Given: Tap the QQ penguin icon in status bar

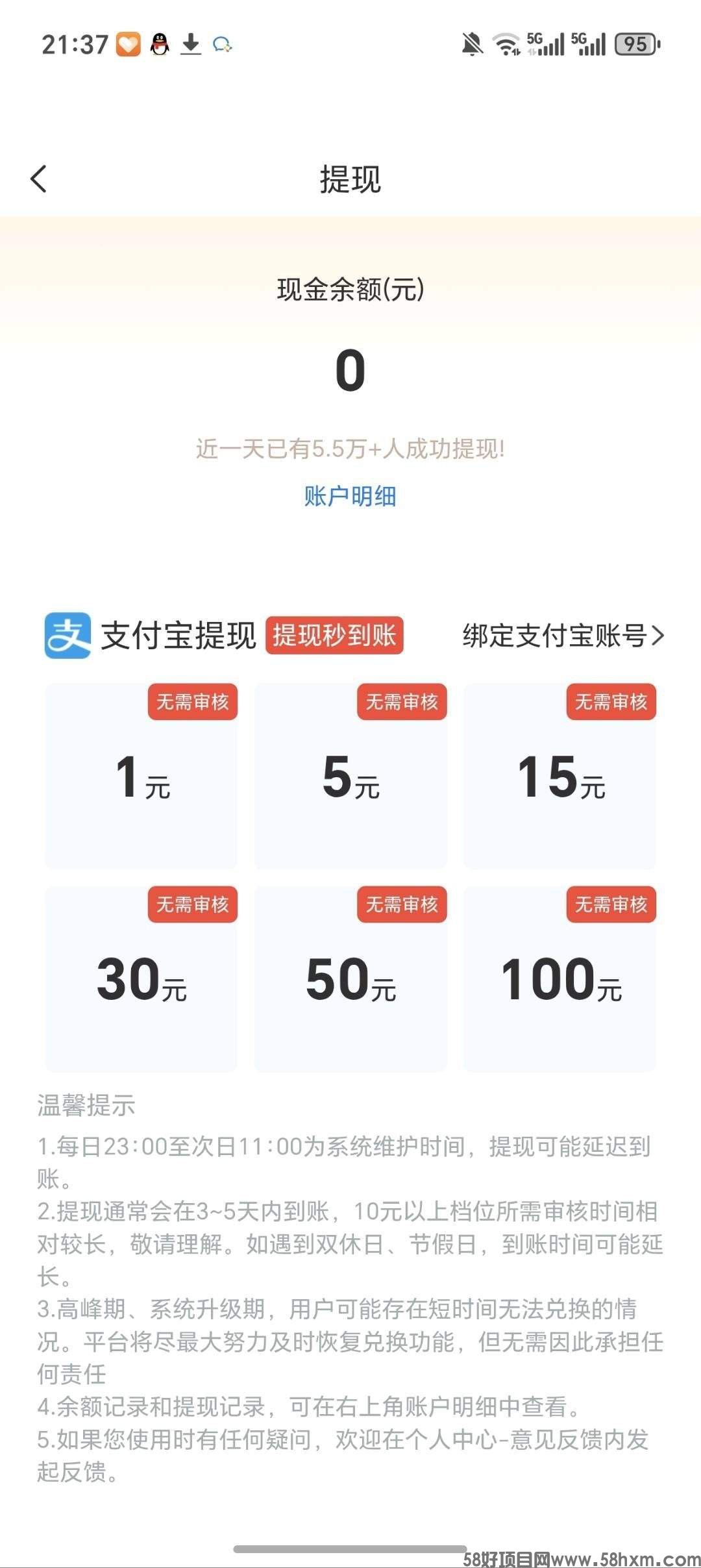Looking at the screenshot, I should [158, 44].
